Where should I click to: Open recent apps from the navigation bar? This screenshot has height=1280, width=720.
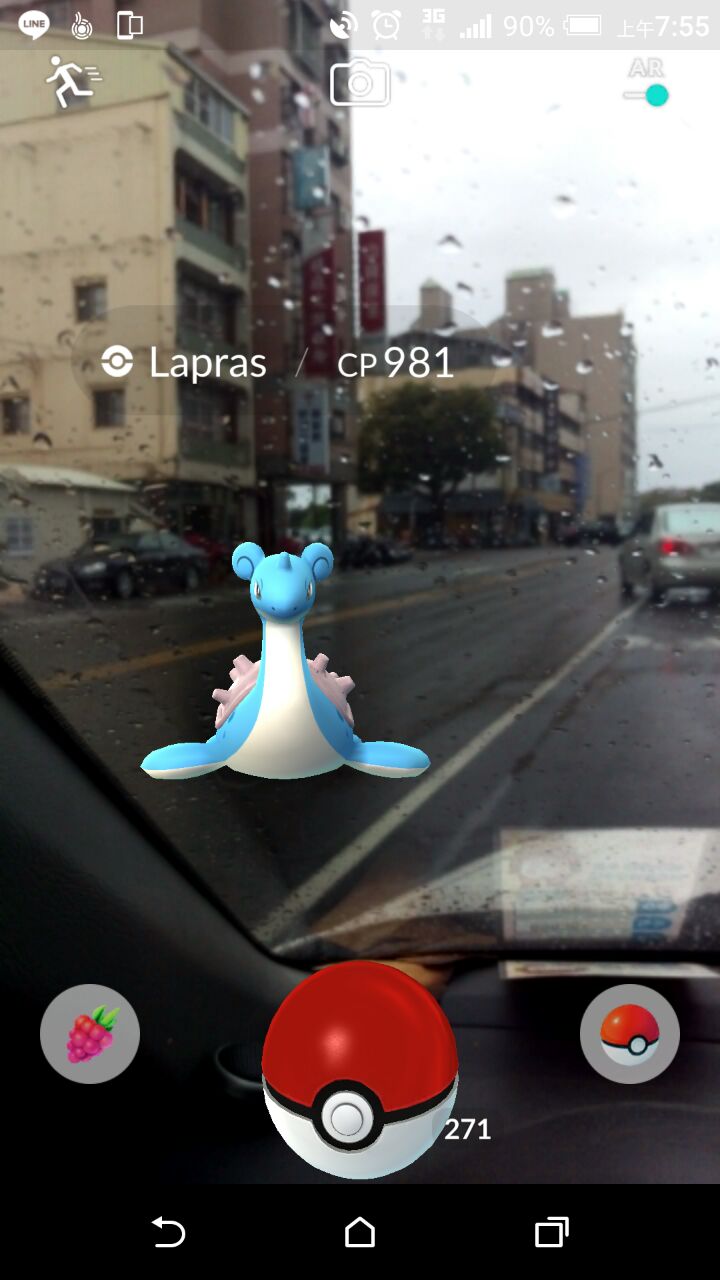click(x=551, y=1232)
